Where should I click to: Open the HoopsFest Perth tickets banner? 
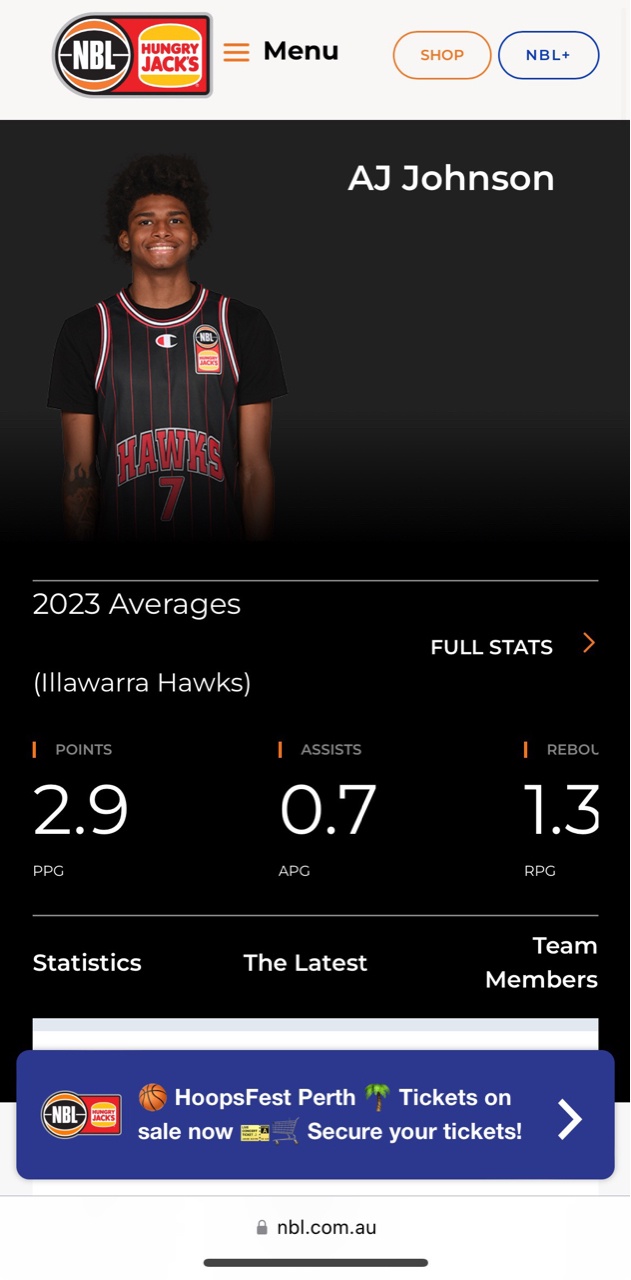pos(315,1114)
